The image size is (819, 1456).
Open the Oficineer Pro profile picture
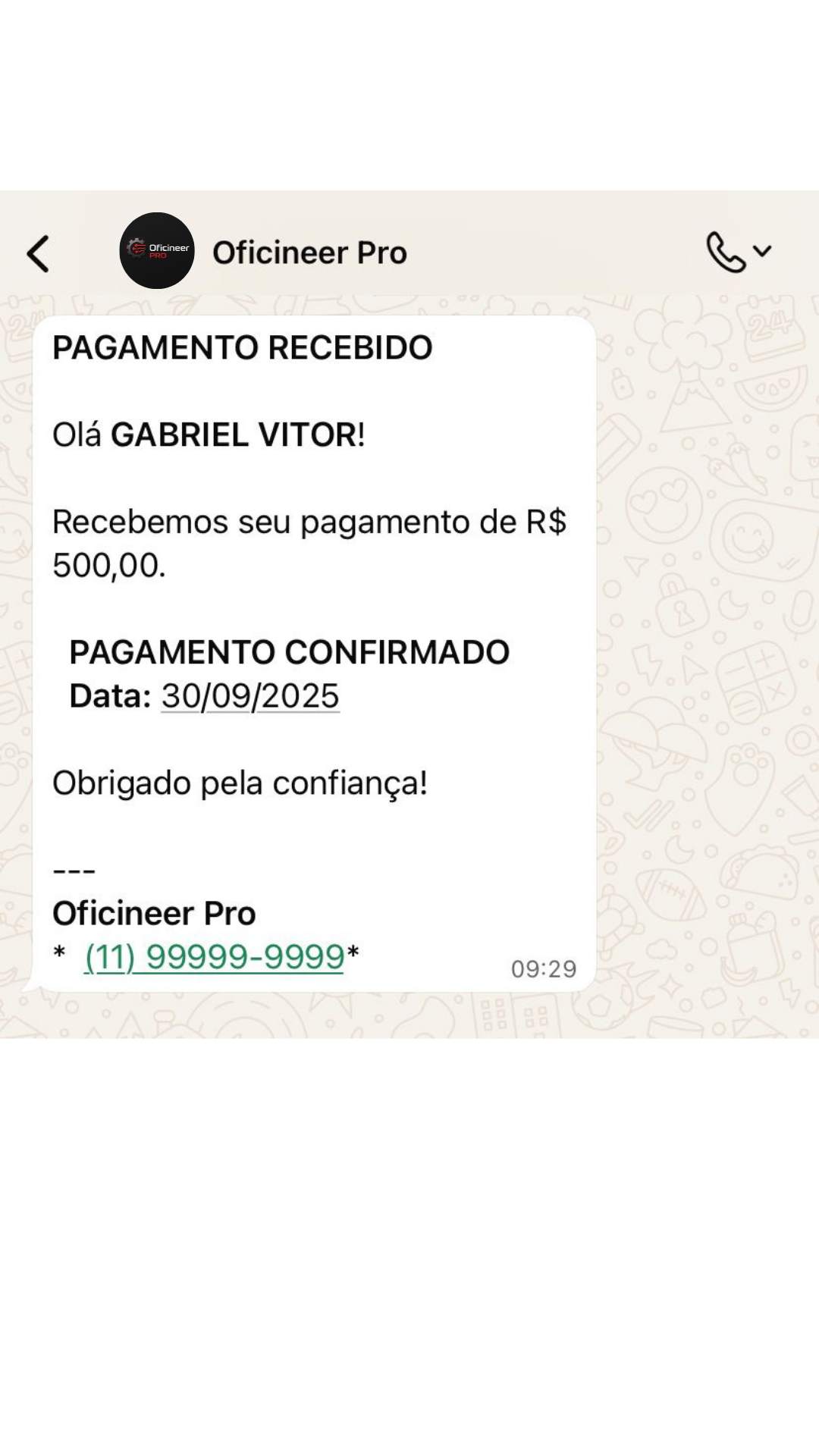157,251
